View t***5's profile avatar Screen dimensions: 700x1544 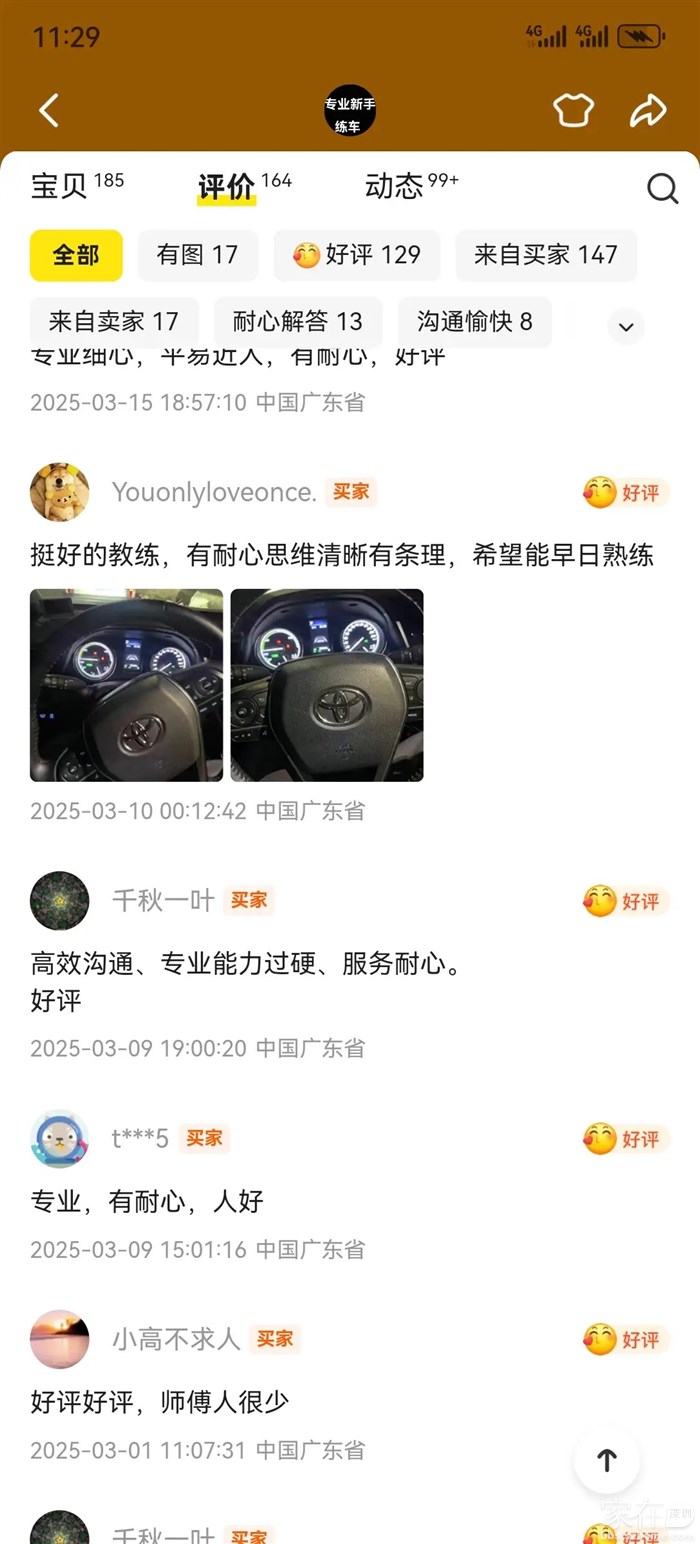click(x=60, y=1138)
